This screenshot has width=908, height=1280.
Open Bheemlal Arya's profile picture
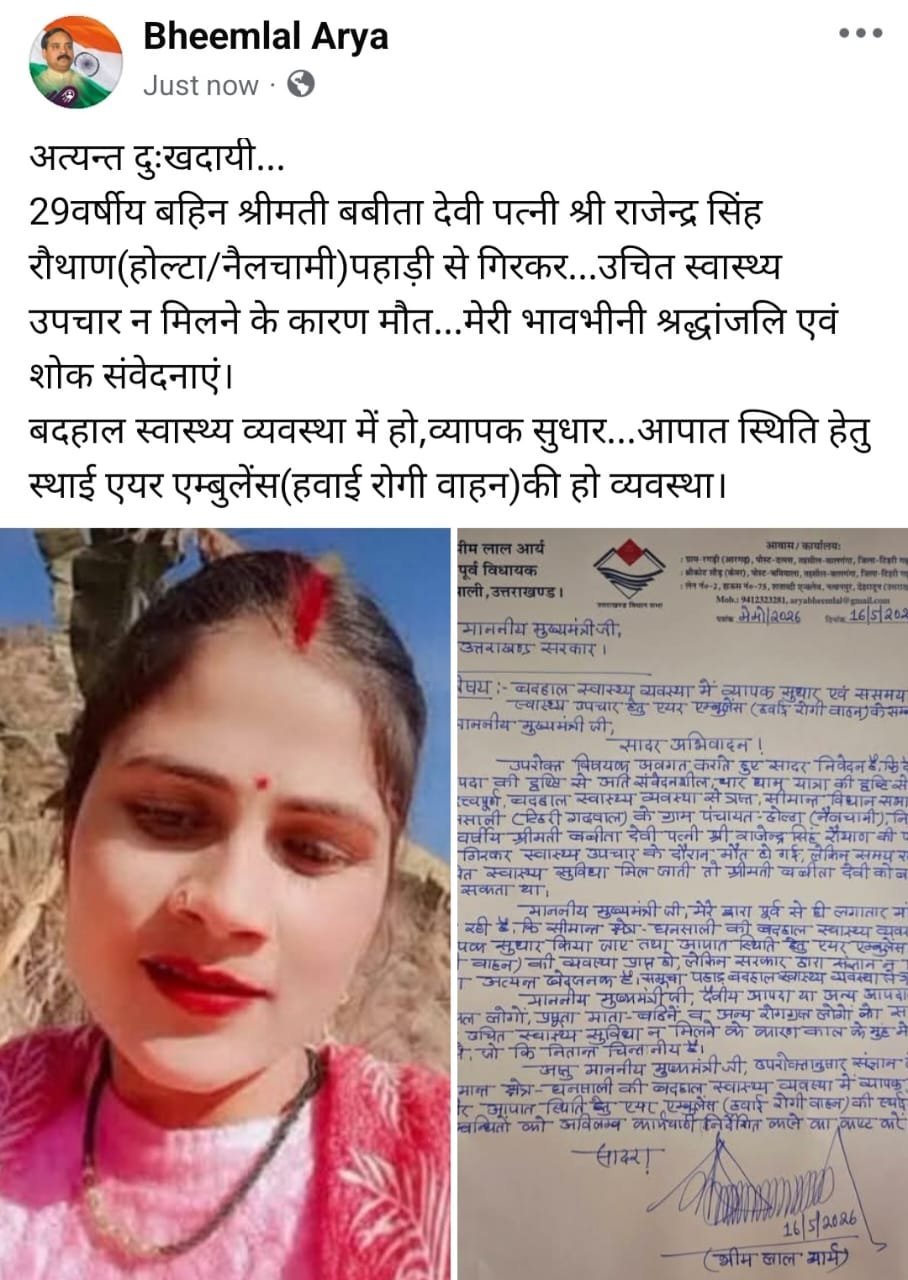pos(77,62)
